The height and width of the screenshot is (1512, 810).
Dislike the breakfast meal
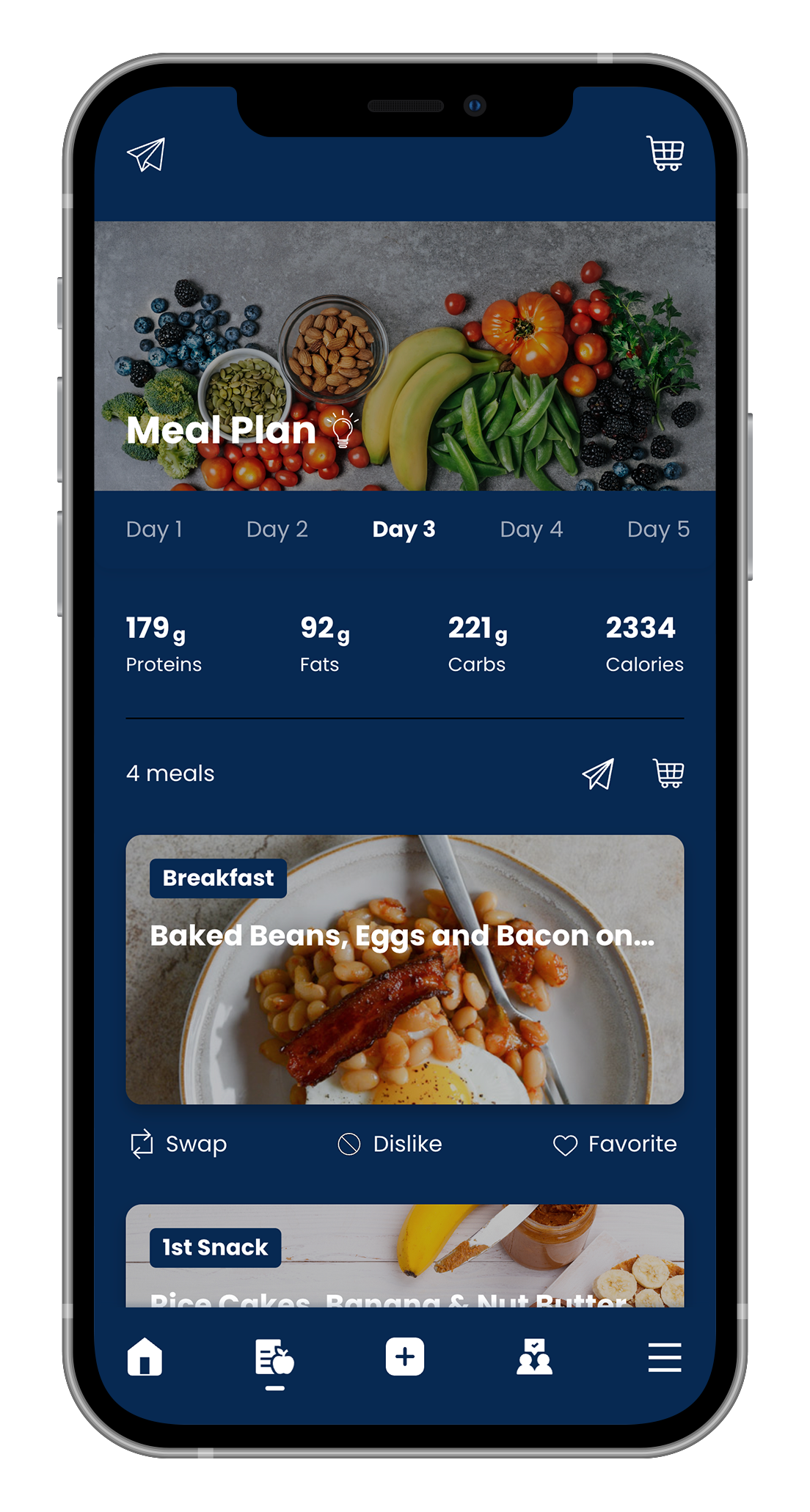(x=390, y=1144)
